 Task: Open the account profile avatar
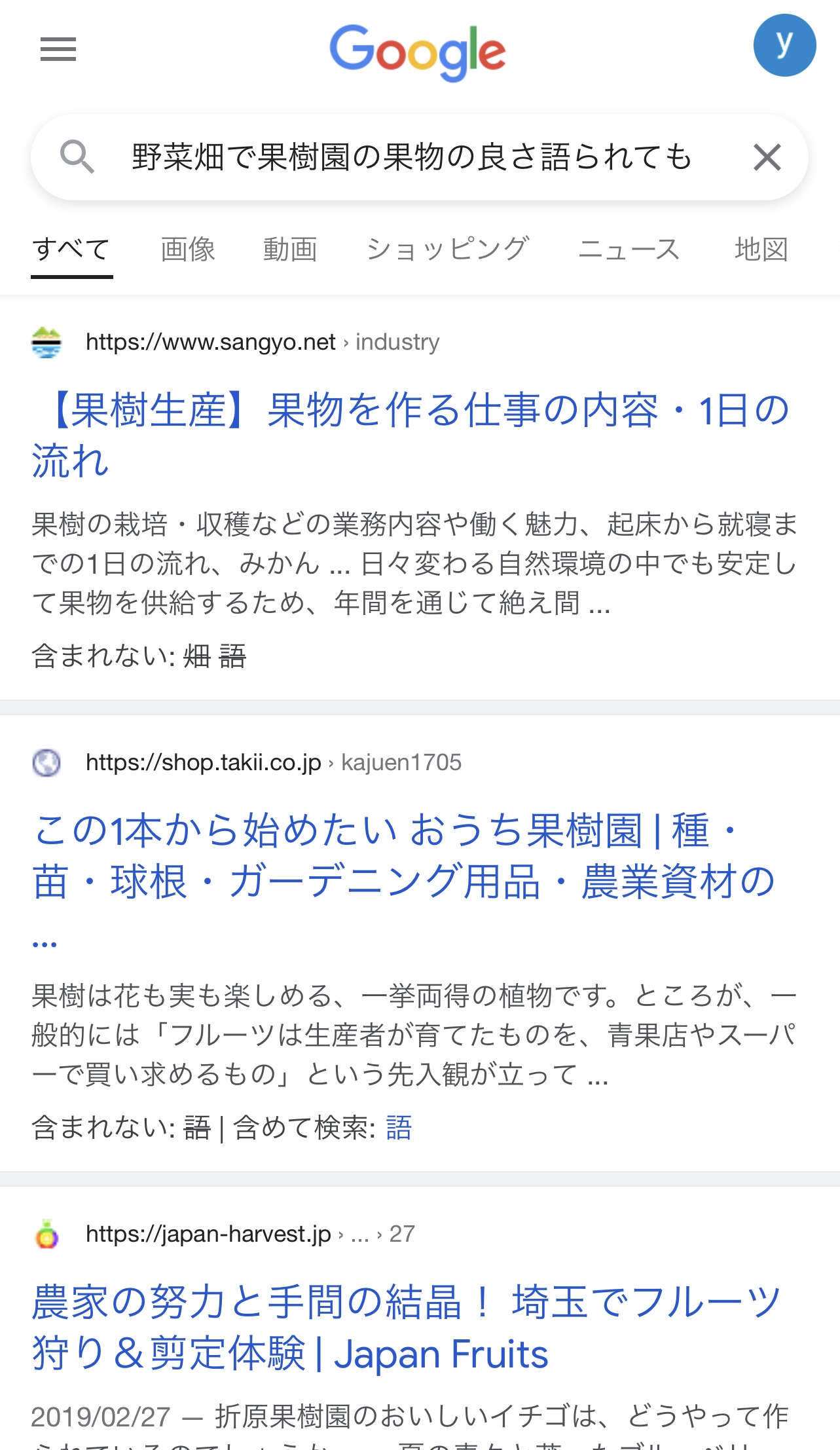pyautogui.click(x=784, y=45)
